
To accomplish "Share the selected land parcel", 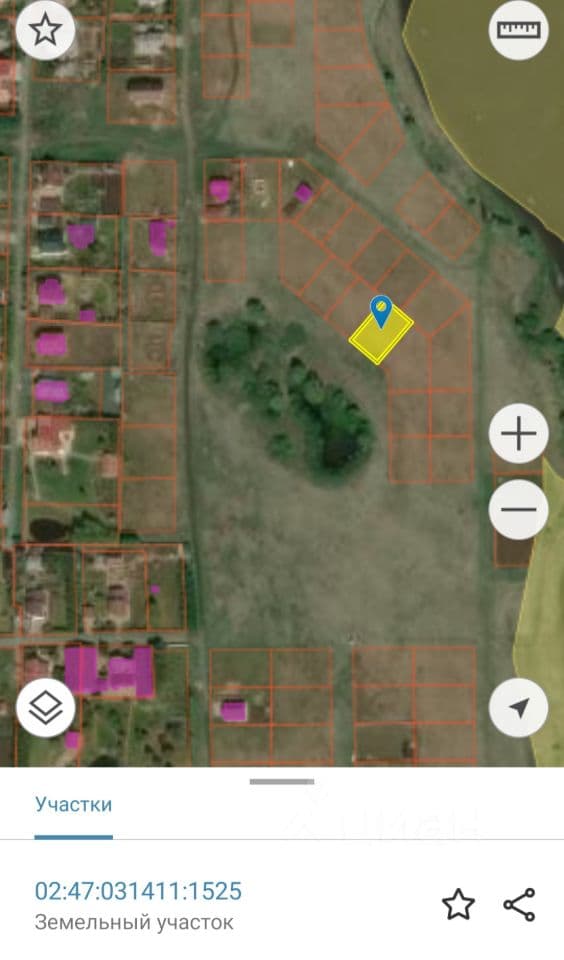I will (x=519, y=904).
